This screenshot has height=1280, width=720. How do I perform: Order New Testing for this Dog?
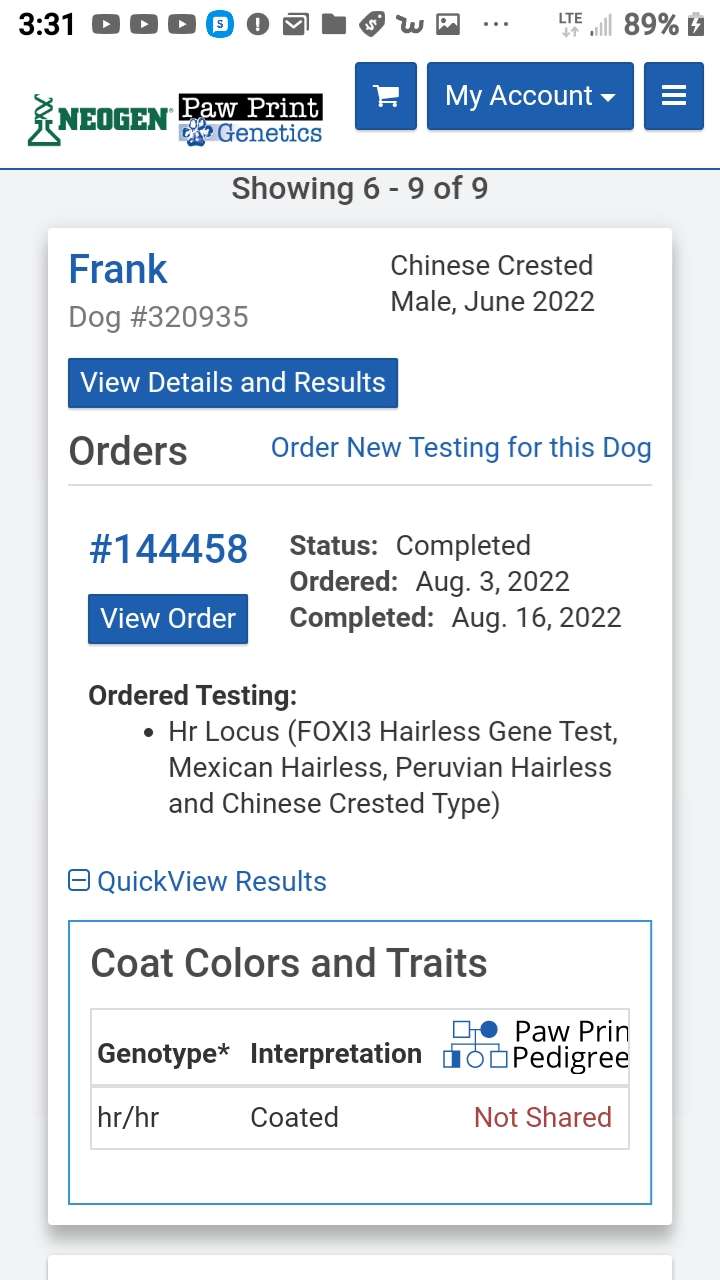coord(461,448)
